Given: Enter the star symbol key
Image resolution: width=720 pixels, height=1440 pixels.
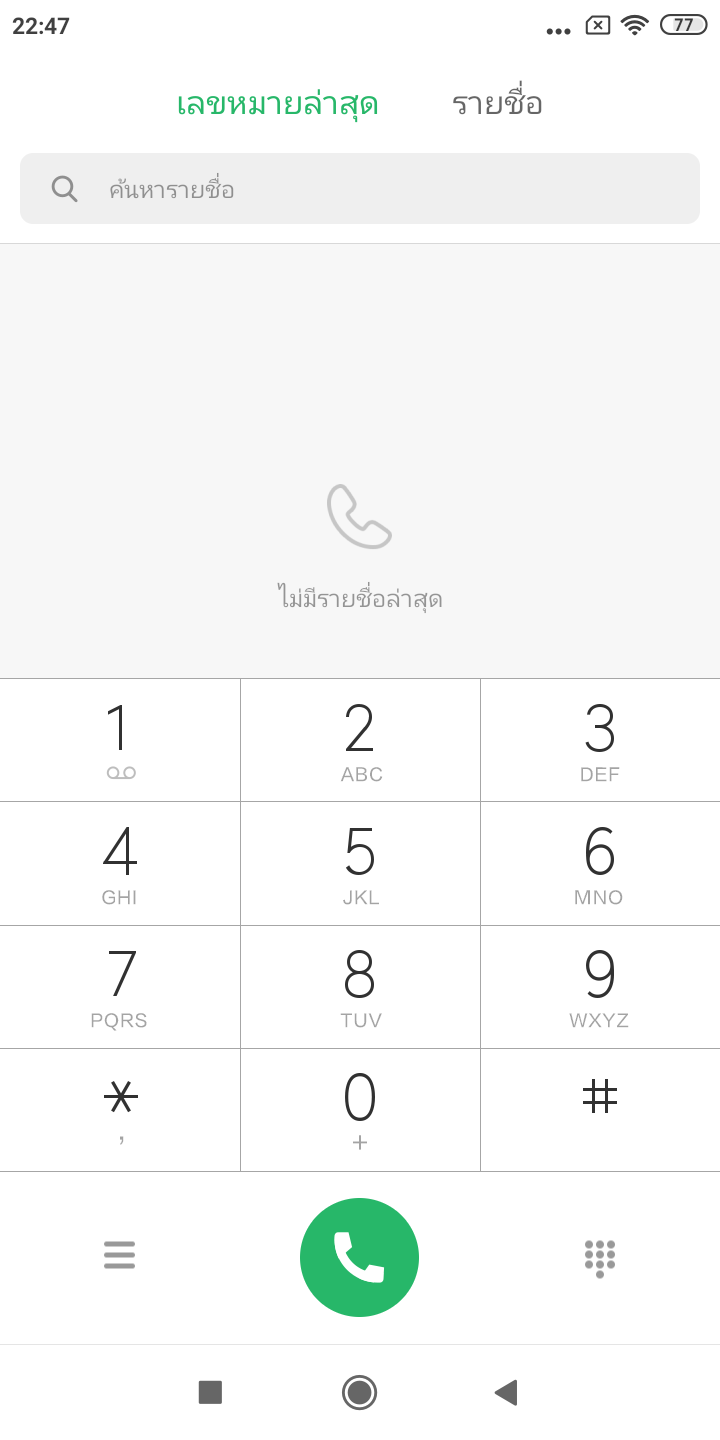Looking at the screenshot, I should pos(120,1110).
